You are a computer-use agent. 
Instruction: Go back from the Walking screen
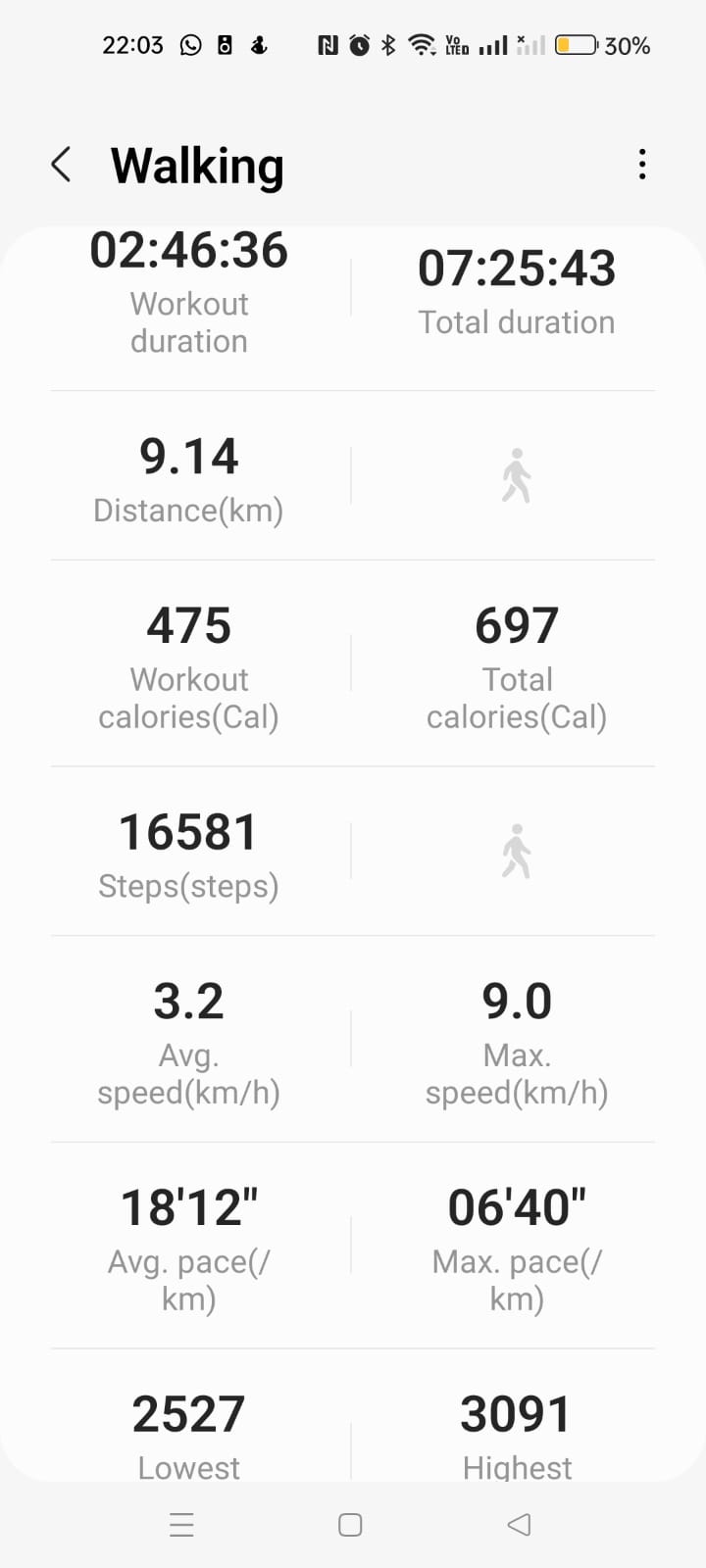61,165
